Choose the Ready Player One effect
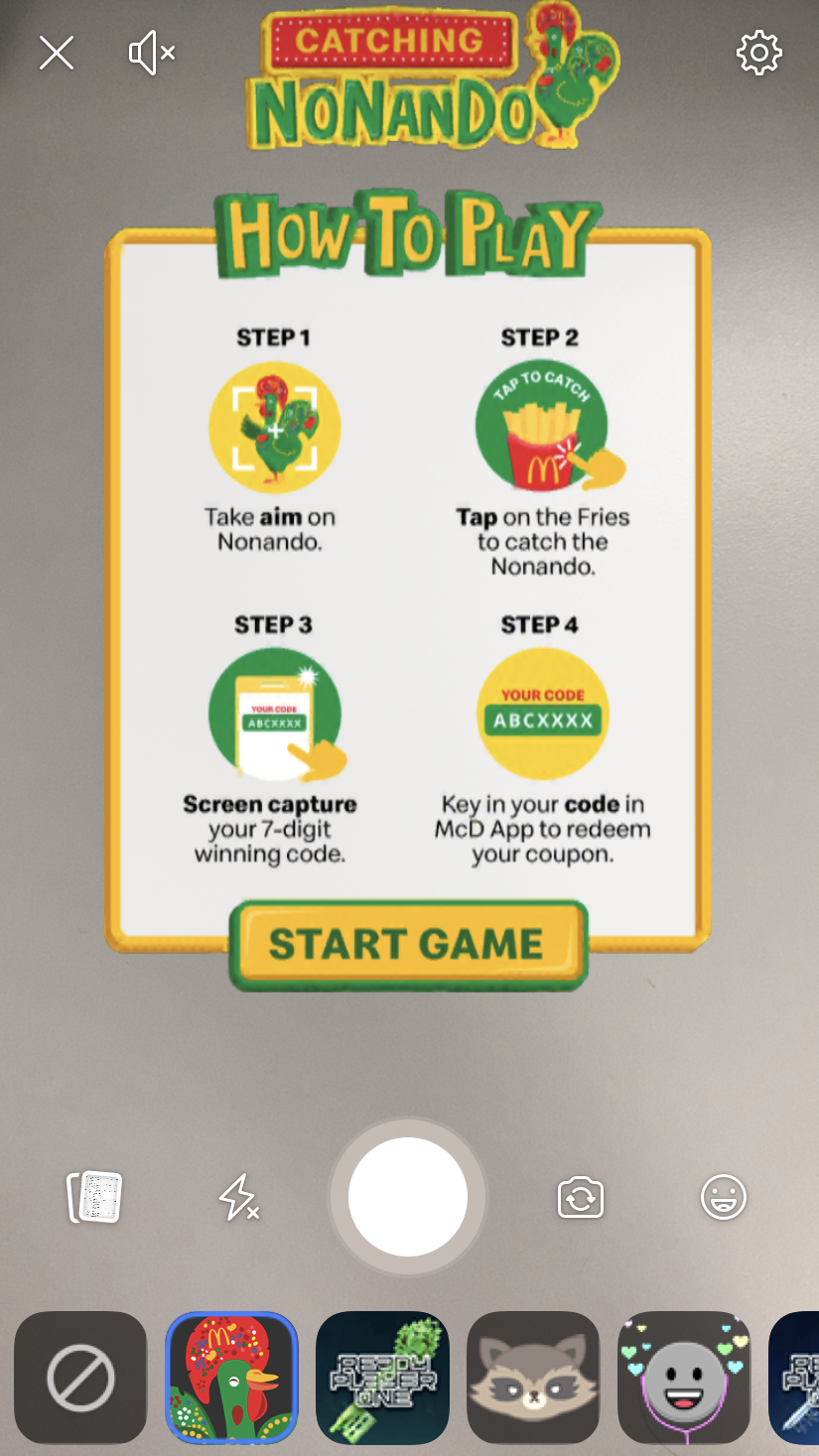This screenshot has width=819, height=1456. (x=382, y=1378)
